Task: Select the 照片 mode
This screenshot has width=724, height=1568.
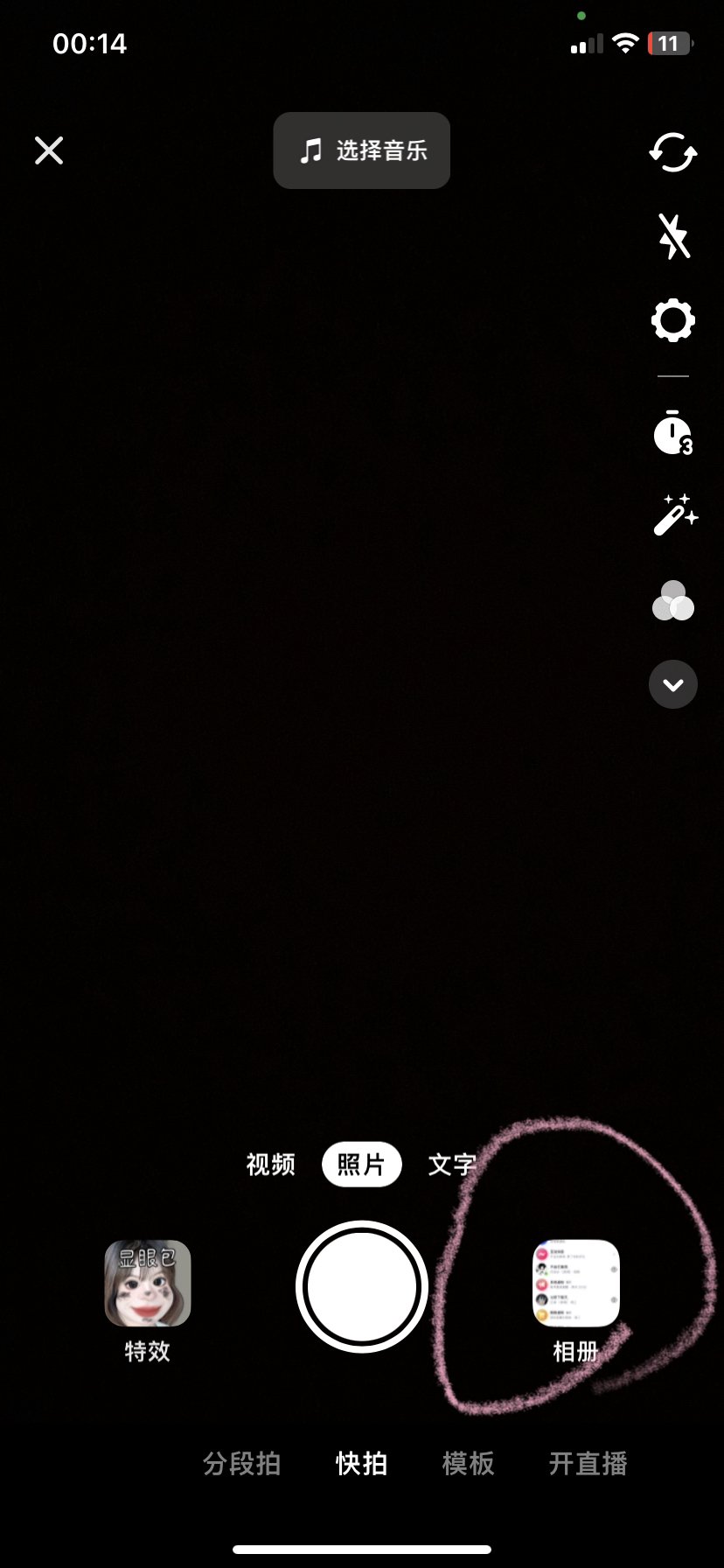Action: (x=361, y=1165)
